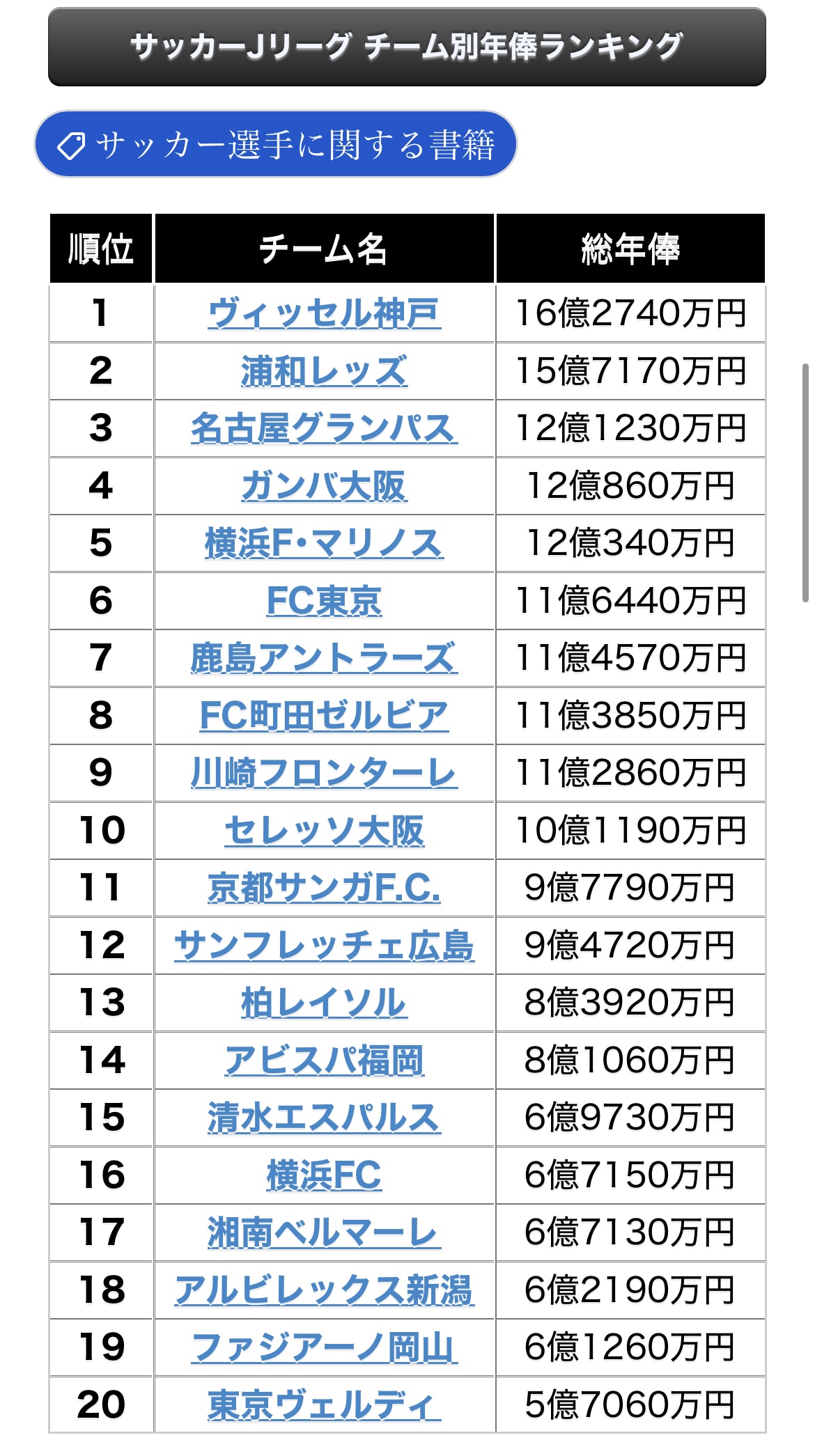This screenshot has width=815, height=1456.
Task: Open the サンフレッチェ広島 link
Action: tap(325, 946)
